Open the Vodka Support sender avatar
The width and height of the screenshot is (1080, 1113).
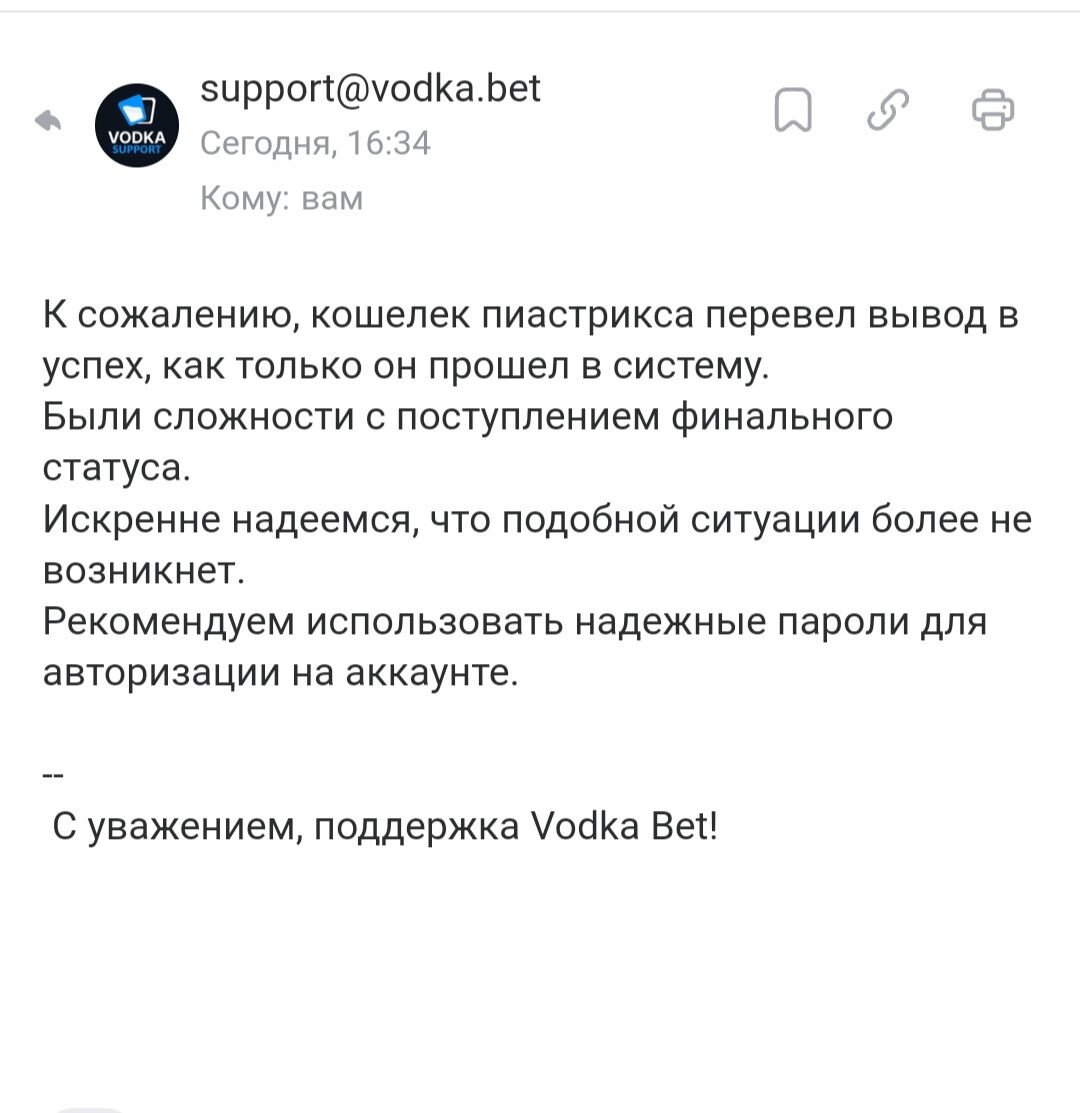pos(136,125)
